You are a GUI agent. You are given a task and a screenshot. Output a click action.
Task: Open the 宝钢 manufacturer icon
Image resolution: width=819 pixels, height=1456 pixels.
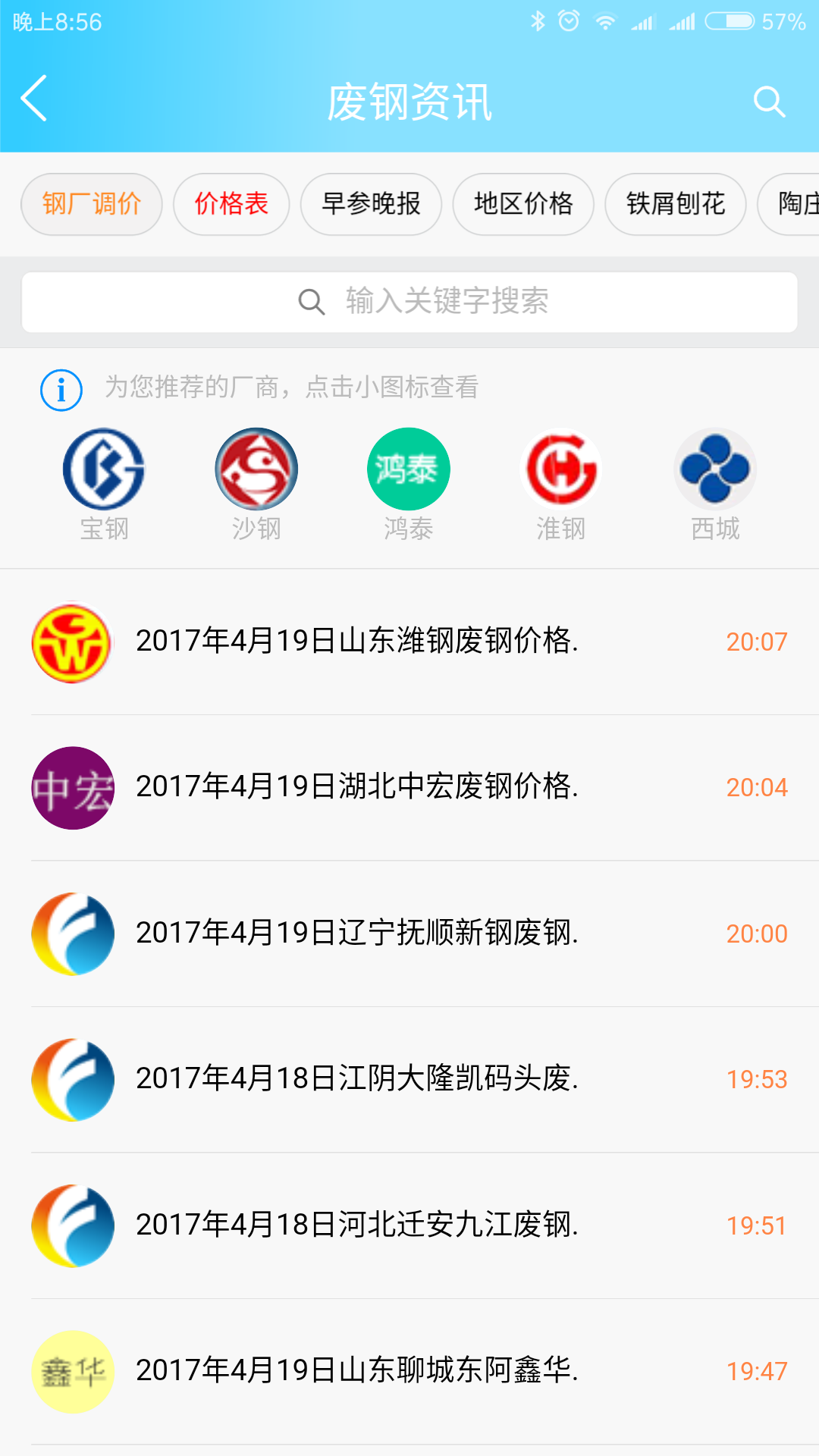102,469
